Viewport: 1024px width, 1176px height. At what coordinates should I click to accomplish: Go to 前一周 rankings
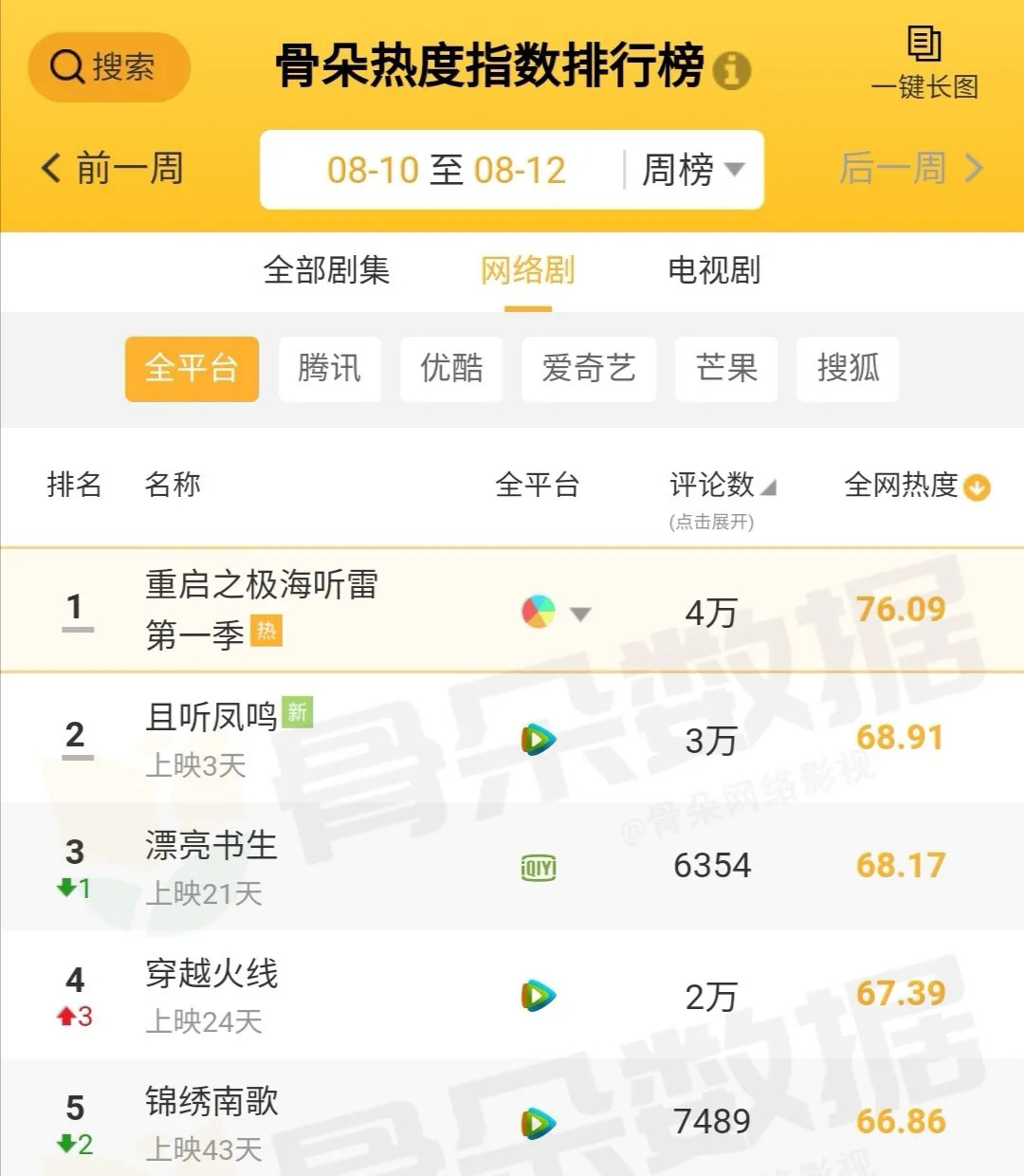tap(112, 169)
